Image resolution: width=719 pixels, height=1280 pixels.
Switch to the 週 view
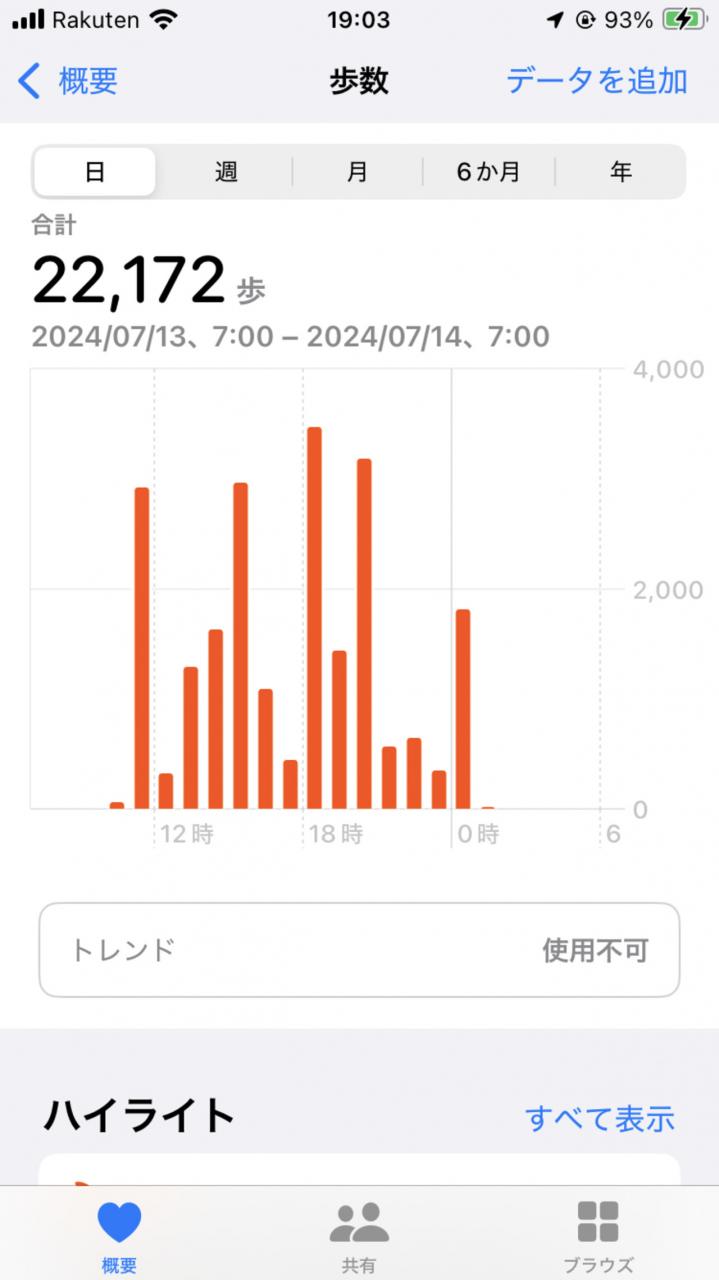tap(226, 172)
